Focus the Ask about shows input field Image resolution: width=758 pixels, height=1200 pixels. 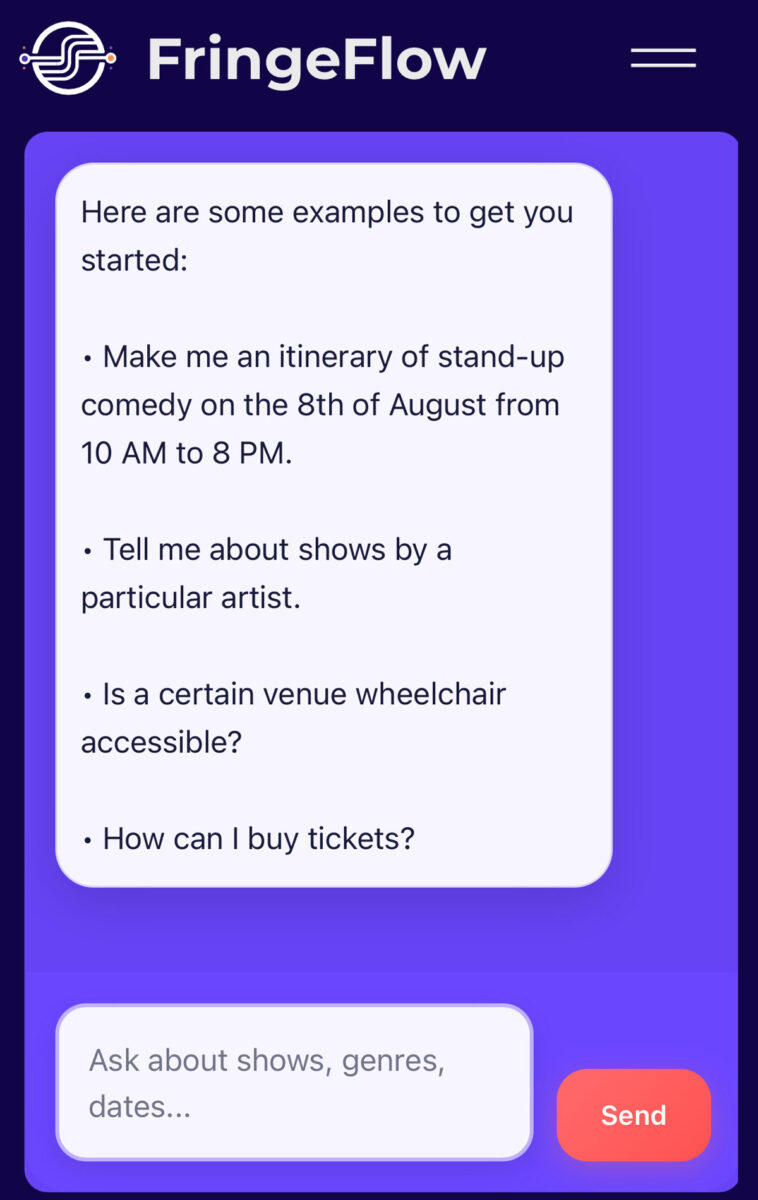294,1083
